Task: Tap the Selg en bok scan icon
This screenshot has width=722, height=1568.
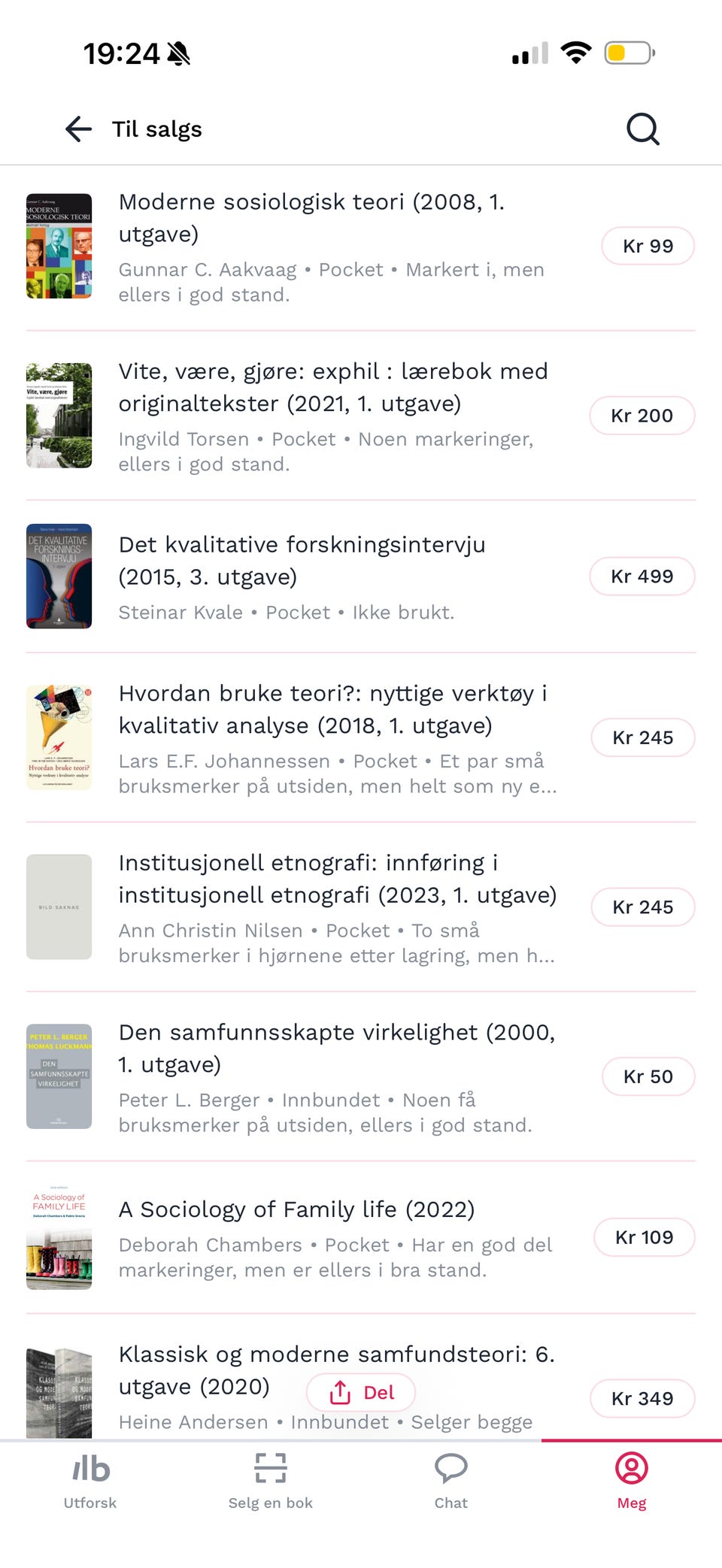Action: 270,1467
